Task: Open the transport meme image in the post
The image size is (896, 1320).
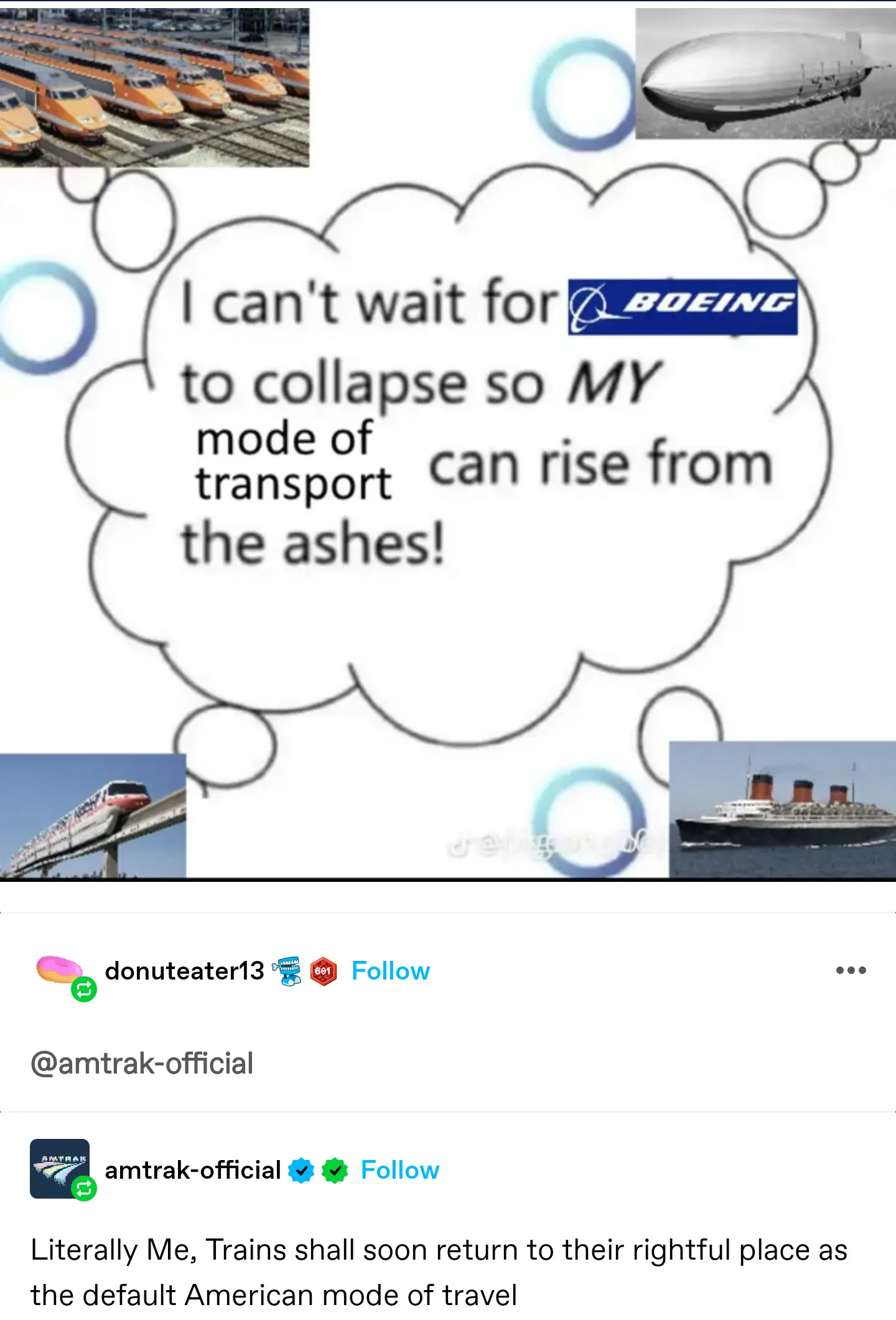Action: tap(448, 442)
